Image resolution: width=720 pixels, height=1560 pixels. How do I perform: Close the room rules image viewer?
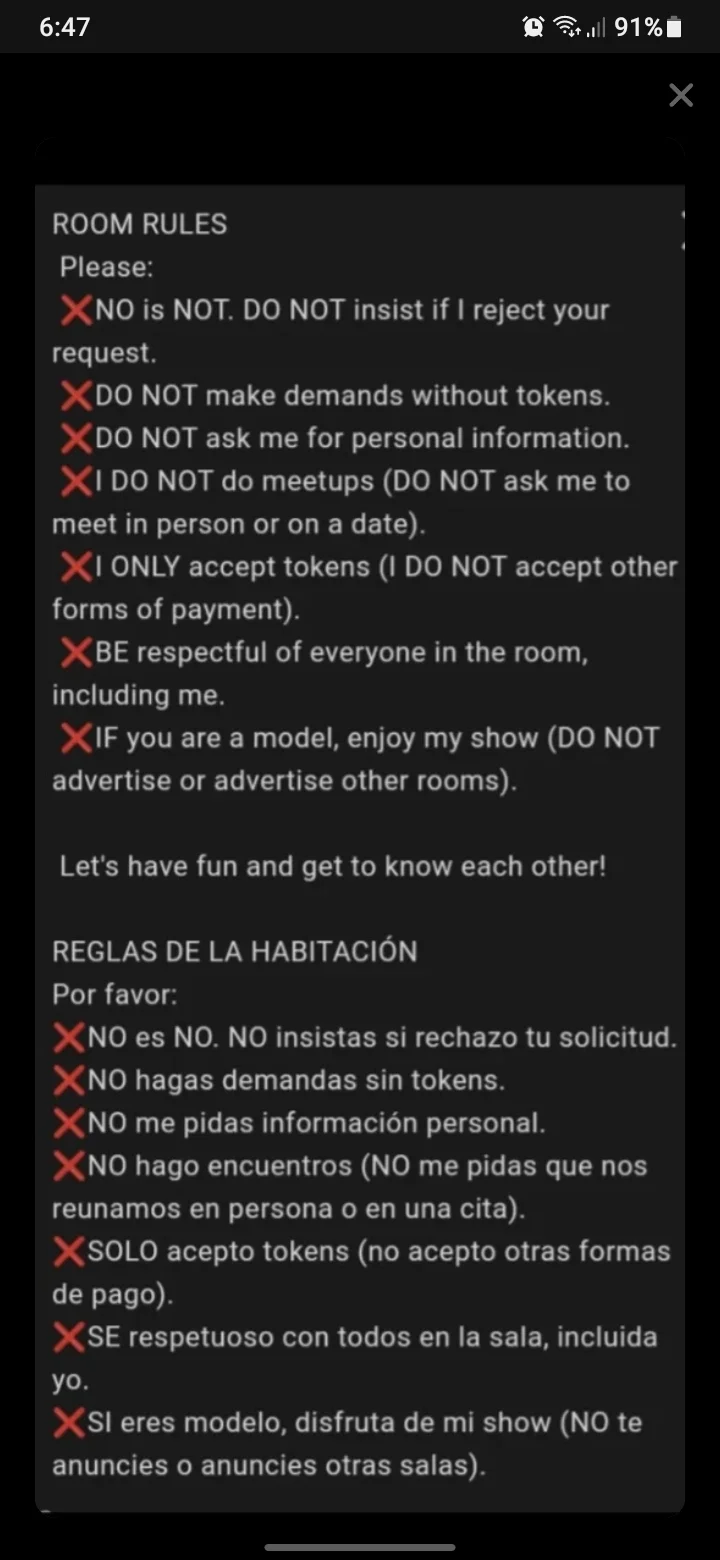point(680,95)
